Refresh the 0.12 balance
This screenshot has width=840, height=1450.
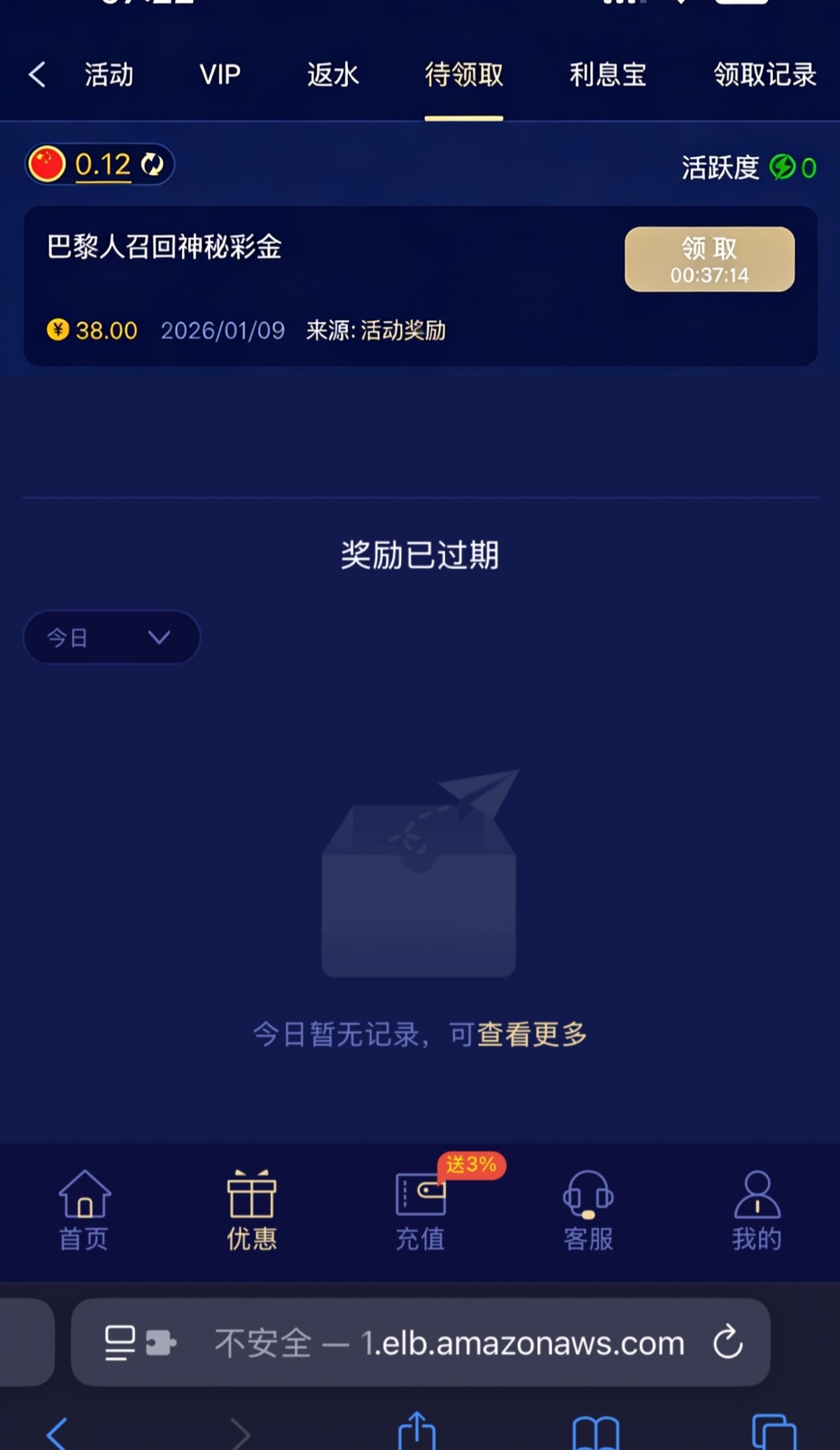tap(152, 165)
